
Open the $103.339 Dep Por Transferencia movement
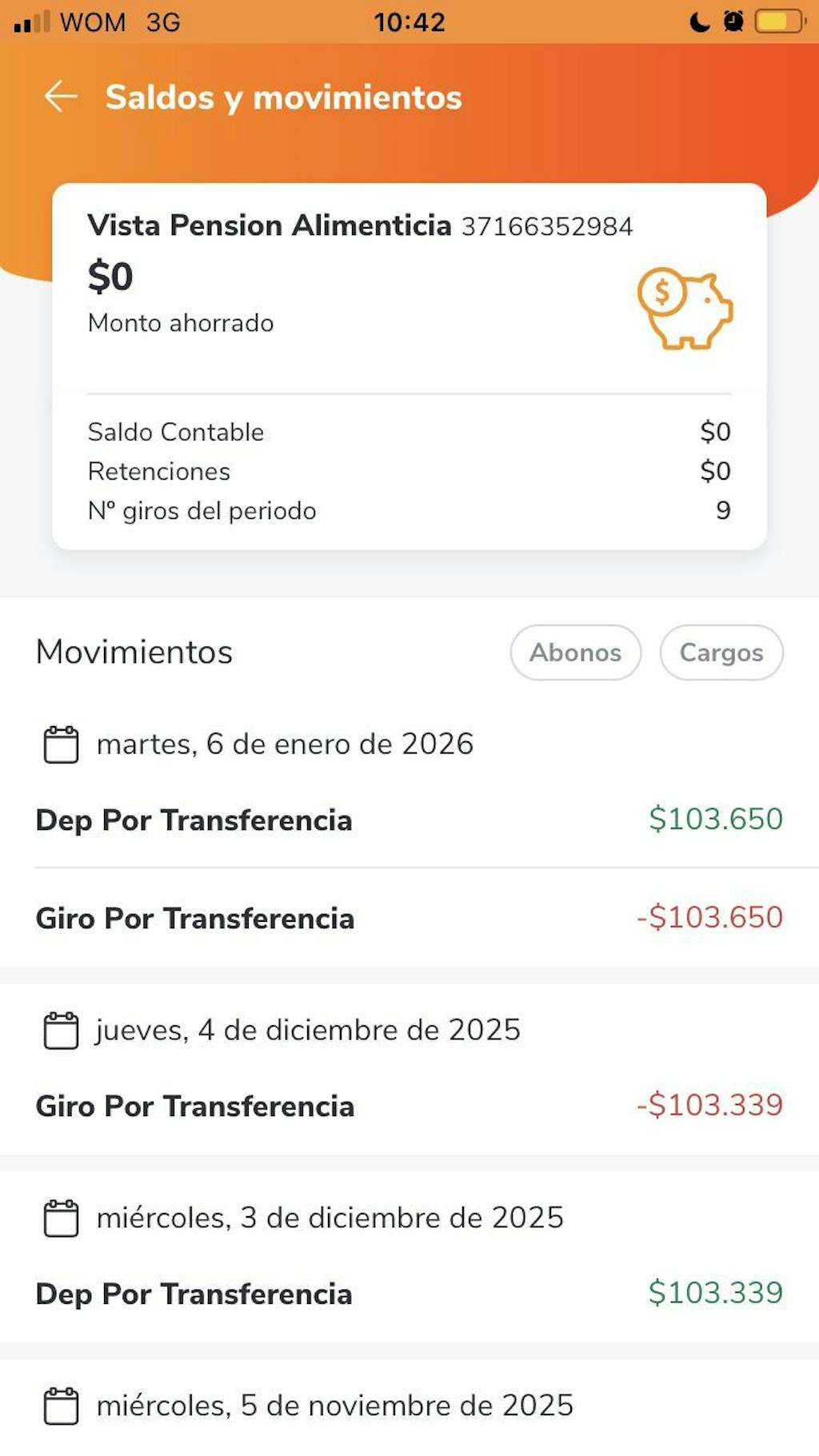point(409,1293)
